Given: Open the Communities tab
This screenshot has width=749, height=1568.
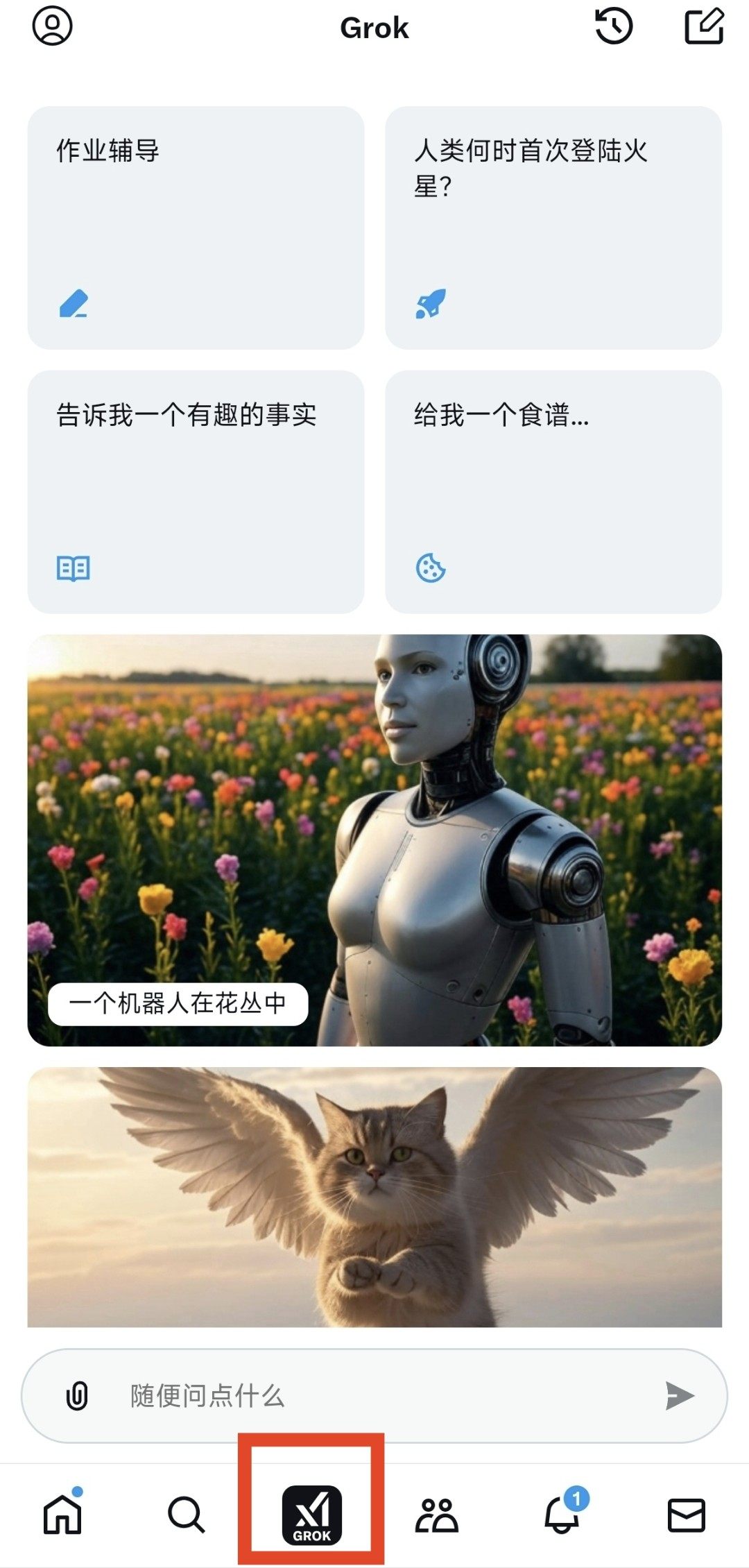Looking at the screenshot, I should pos(436,1514).
